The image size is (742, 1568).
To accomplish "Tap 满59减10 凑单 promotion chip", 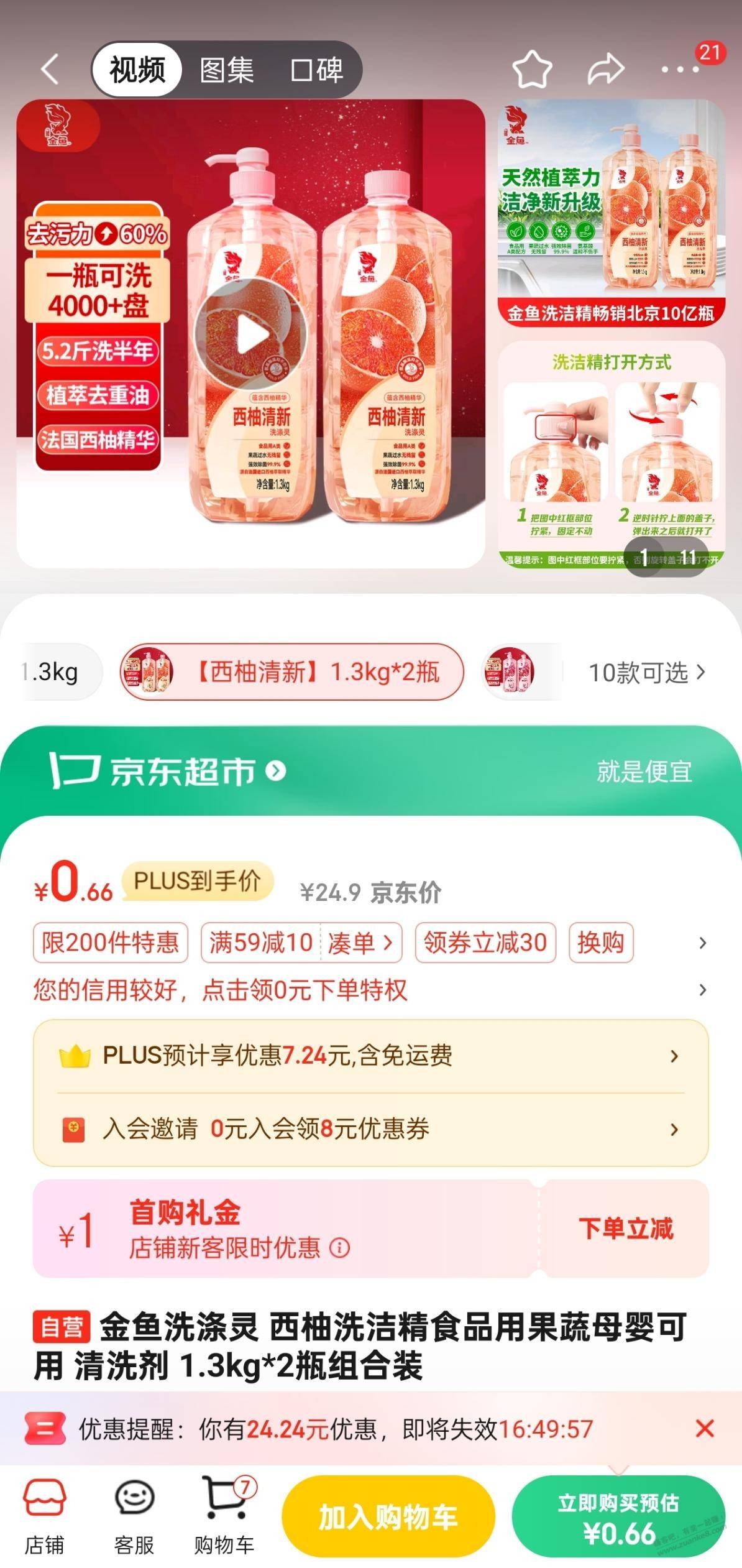I will point(301,943).
